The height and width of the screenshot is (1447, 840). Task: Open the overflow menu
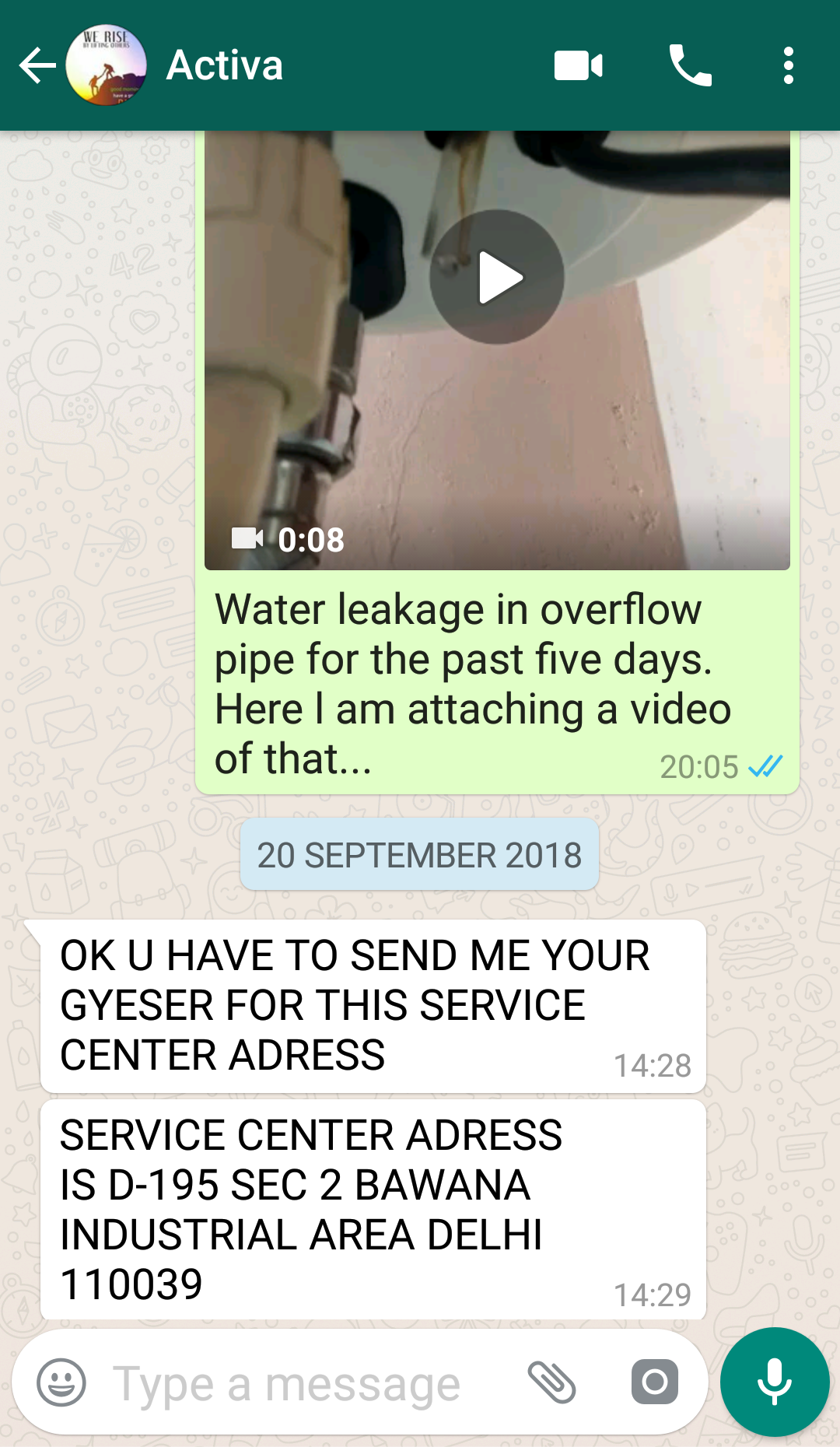788,65
